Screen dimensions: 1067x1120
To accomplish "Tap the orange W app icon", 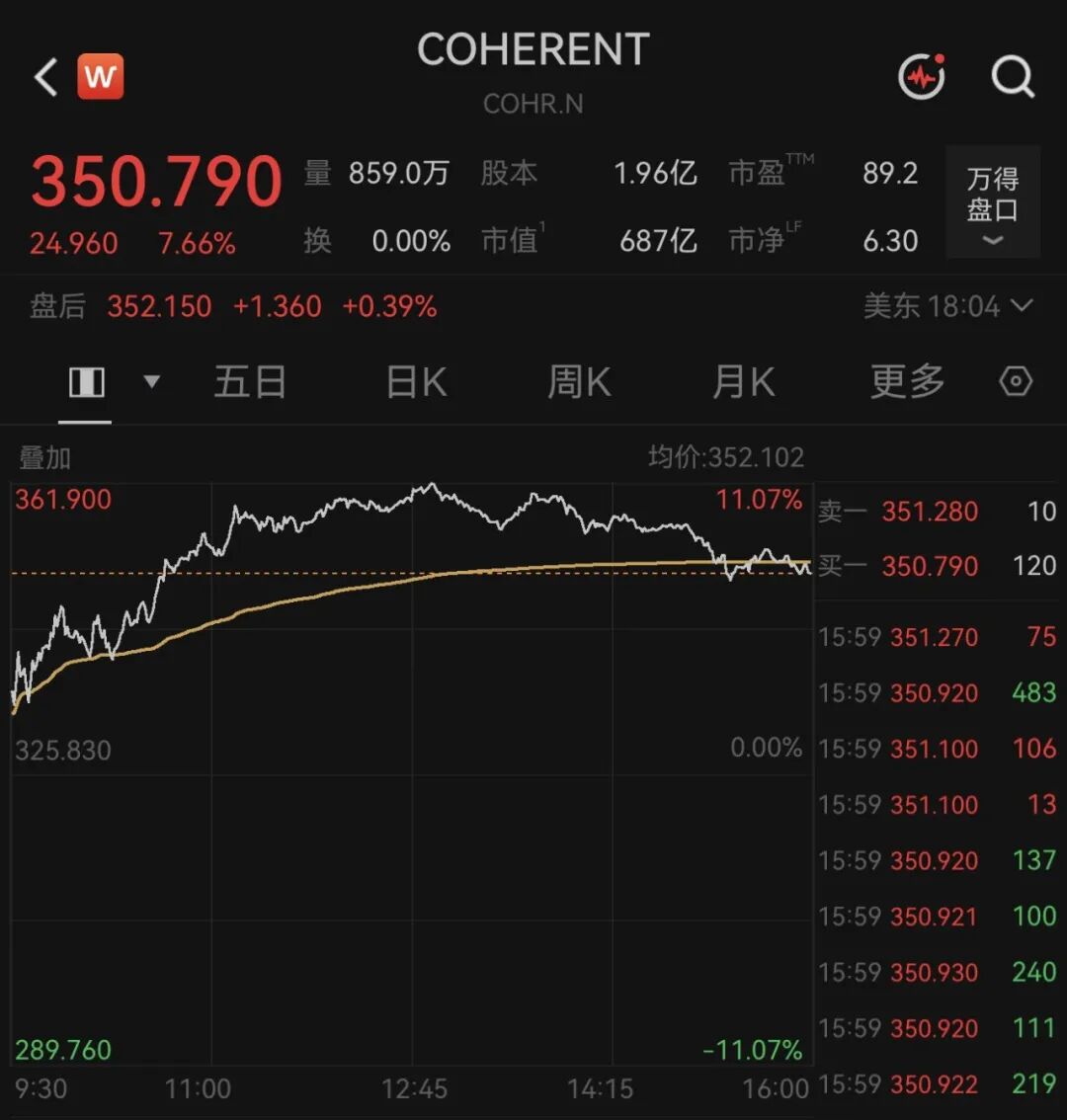I will [100, 76].
